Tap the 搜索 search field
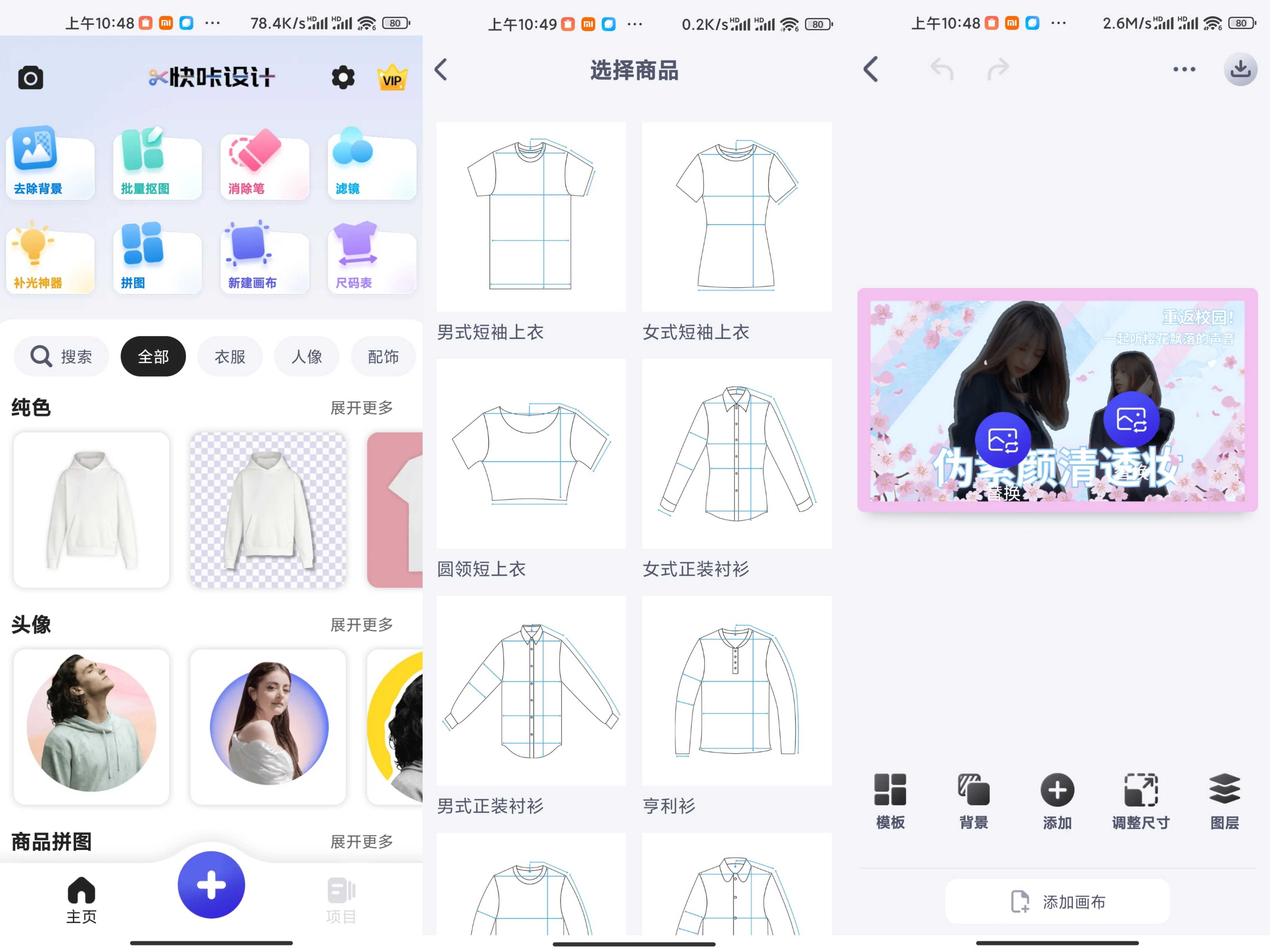Screen dimensions: 1270x952 point(61,356)
